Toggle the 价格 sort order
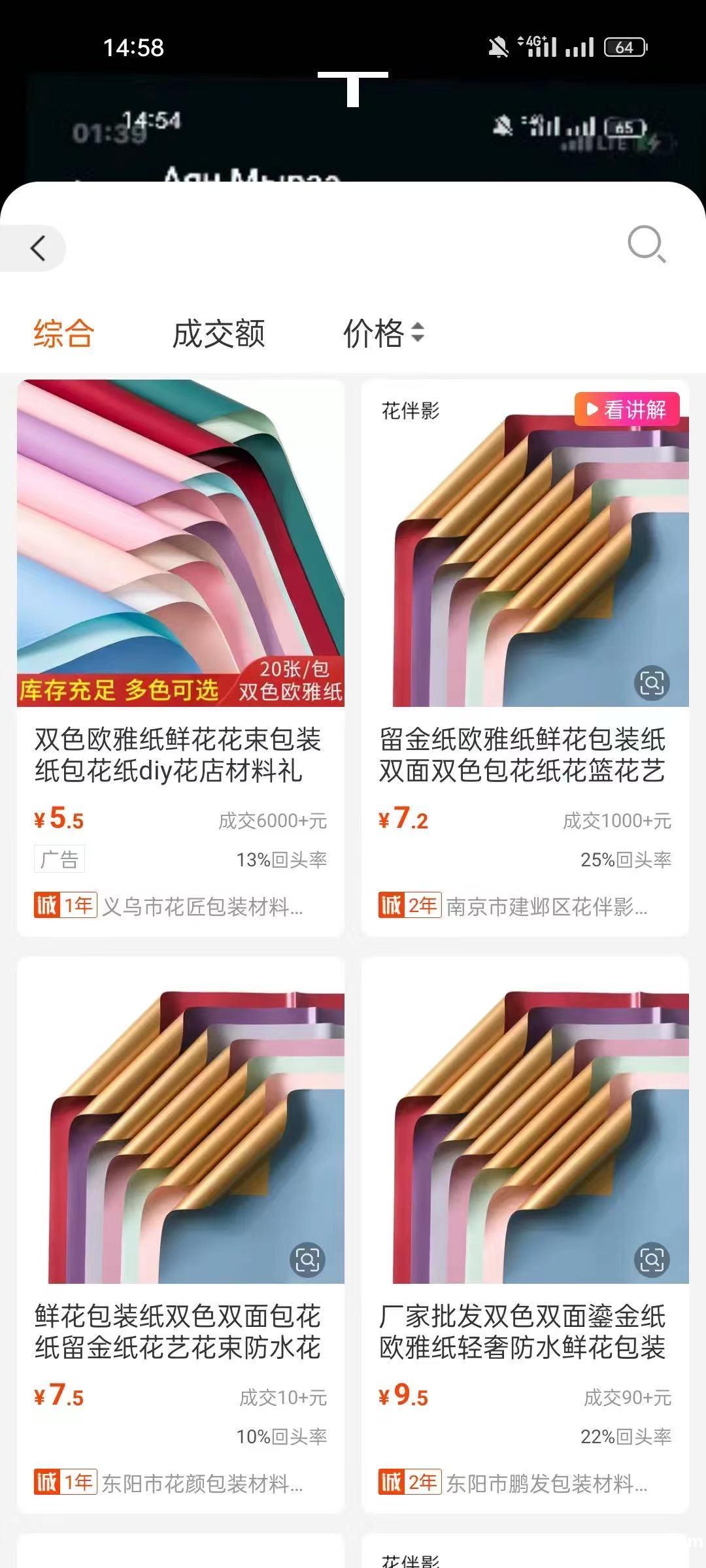This screenshot has width=706, height=1568. pyautogui.click(x=384, y=334)
